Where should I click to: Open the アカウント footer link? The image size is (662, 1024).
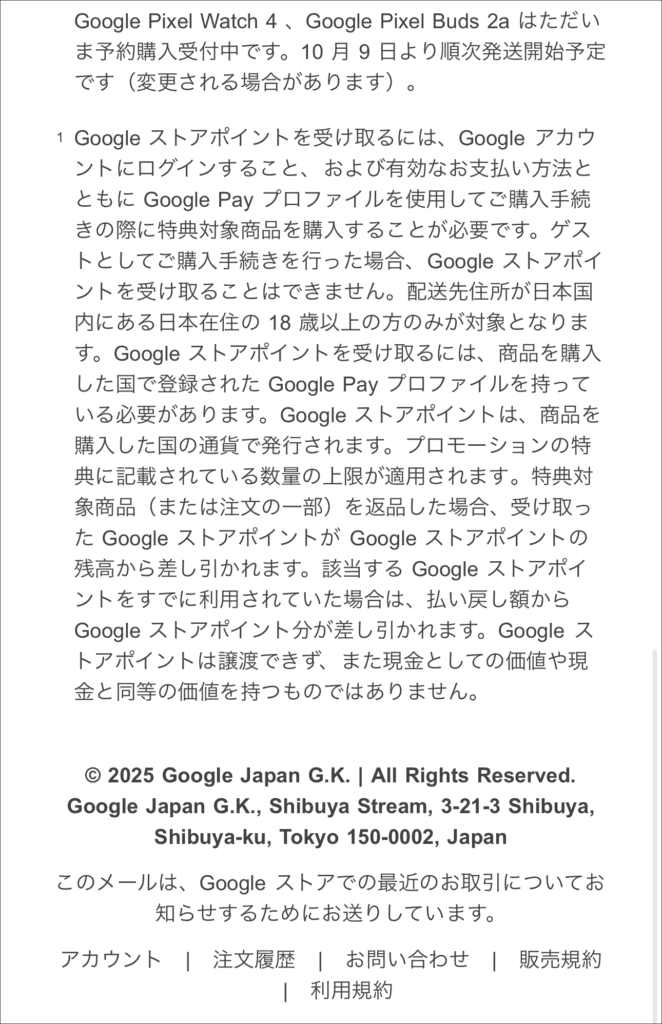coord(110,959)
